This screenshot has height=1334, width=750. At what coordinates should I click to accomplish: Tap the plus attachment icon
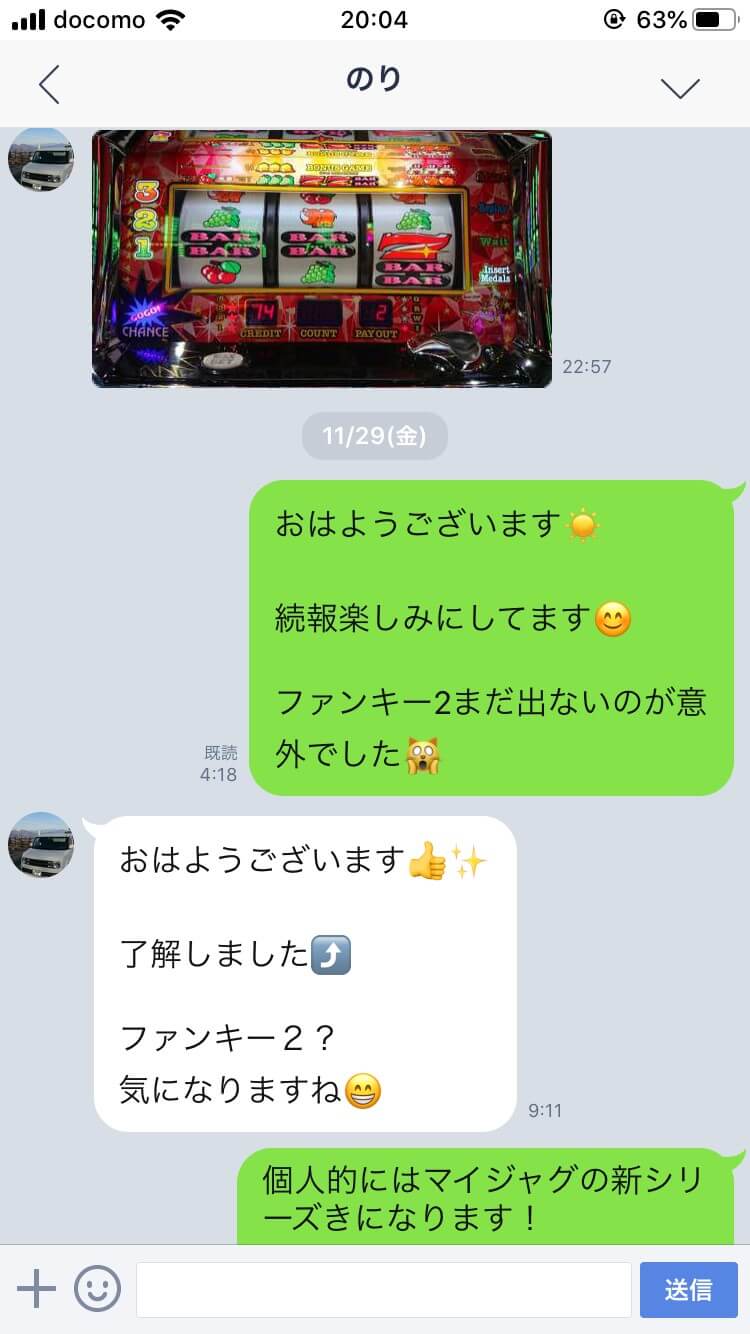coord(37,1289)
